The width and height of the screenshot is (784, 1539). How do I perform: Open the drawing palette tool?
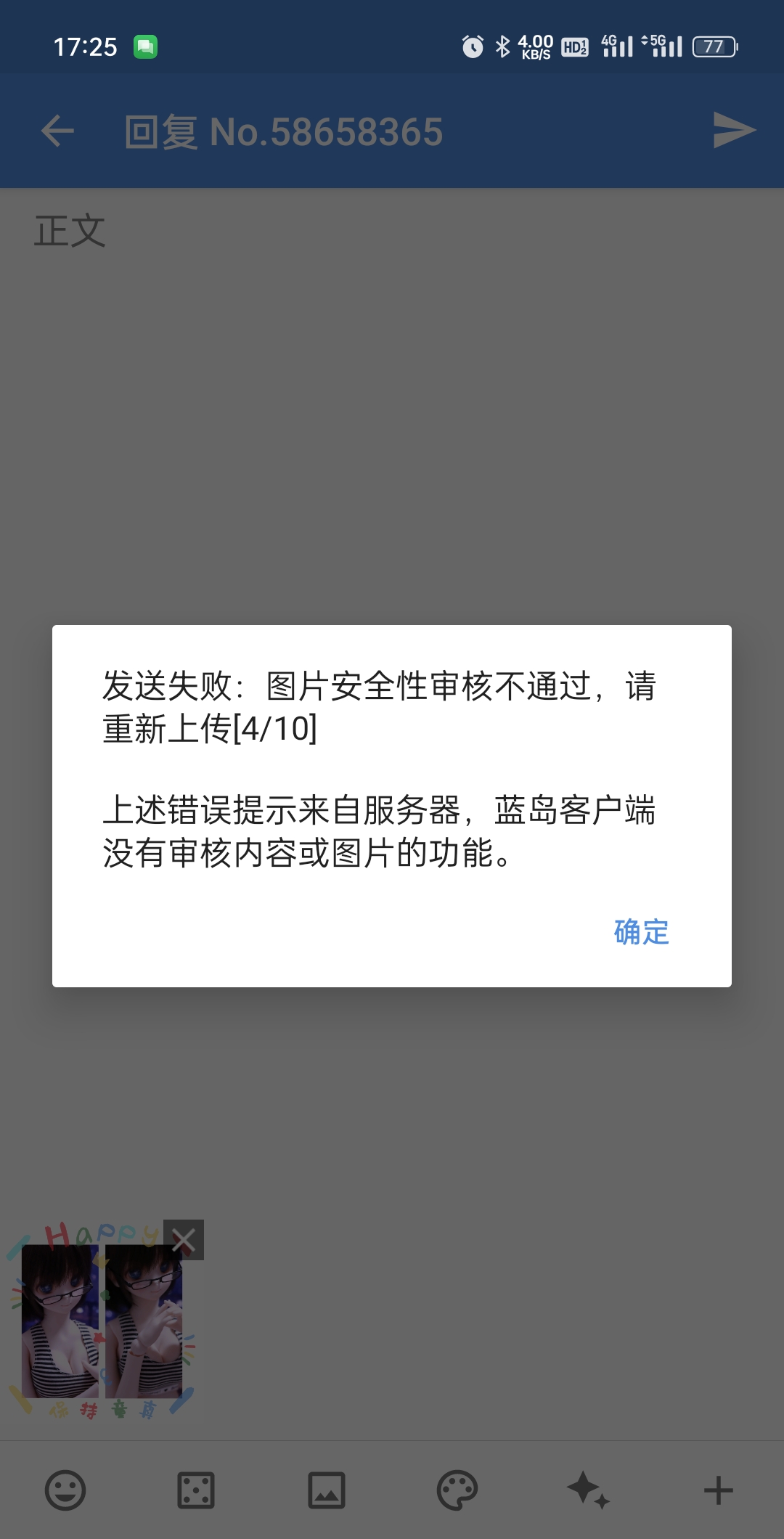pos(457,1490)
